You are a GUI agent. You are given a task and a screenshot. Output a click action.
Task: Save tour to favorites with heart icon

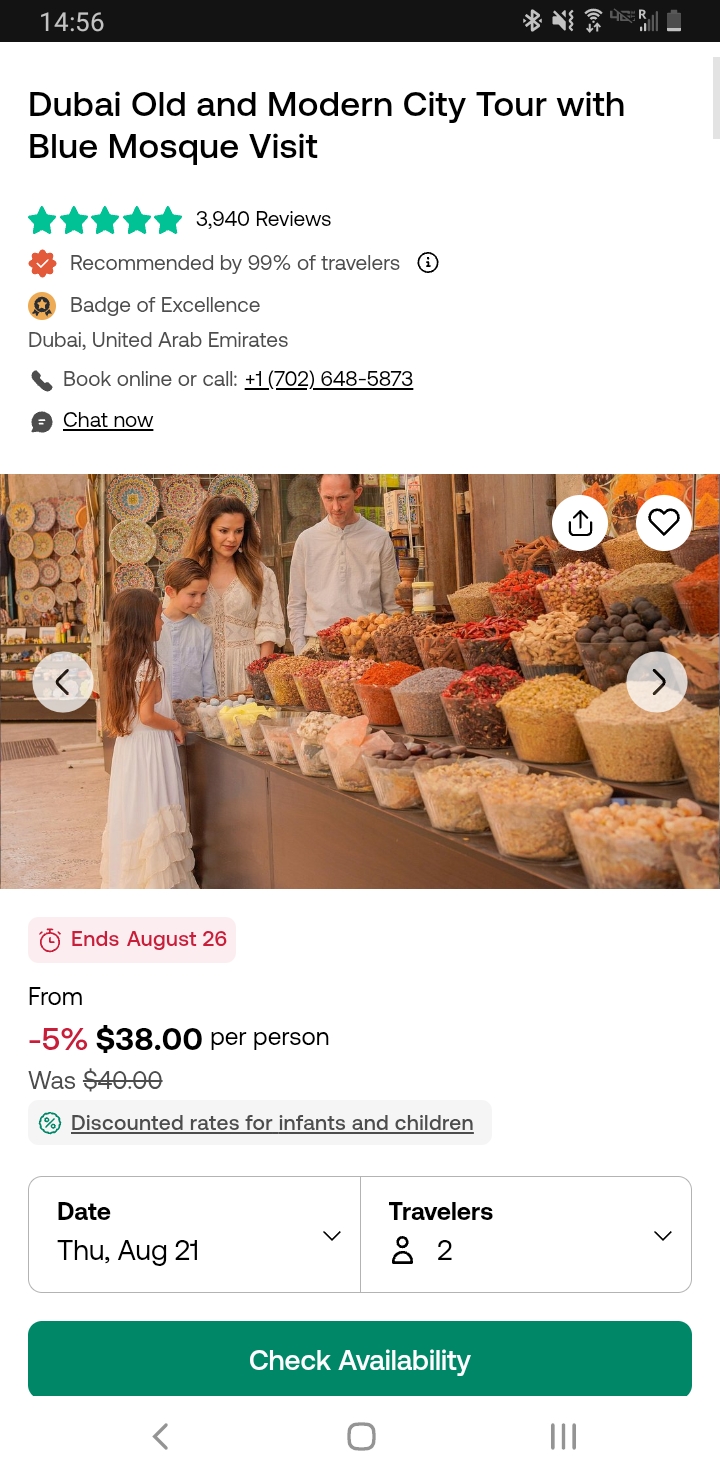pyautogui.click(x=663, y=522)
